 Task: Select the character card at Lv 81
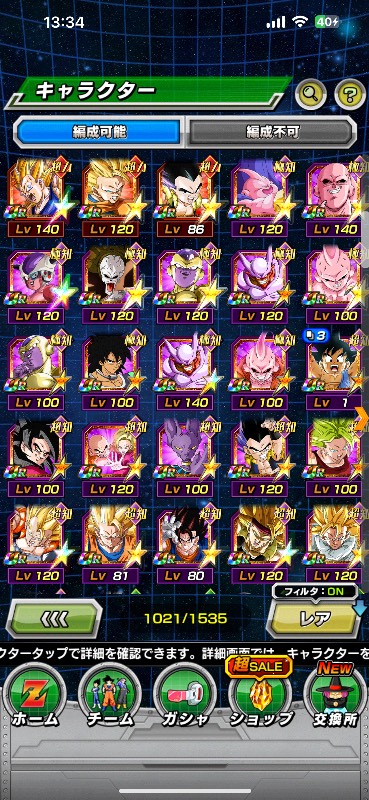pos(111,543)
